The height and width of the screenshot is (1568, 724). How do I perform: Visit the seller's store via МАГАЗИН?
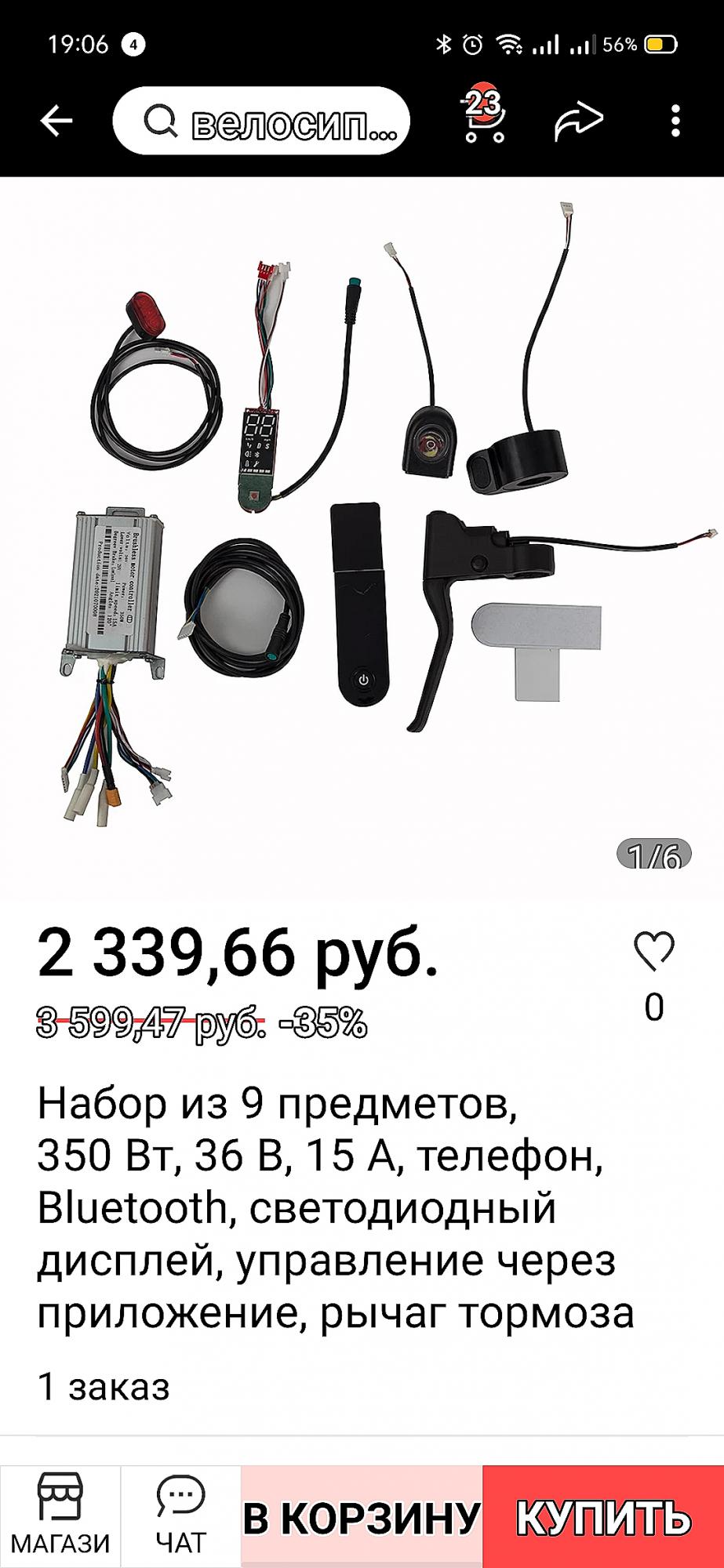[x=60, y=1515]
